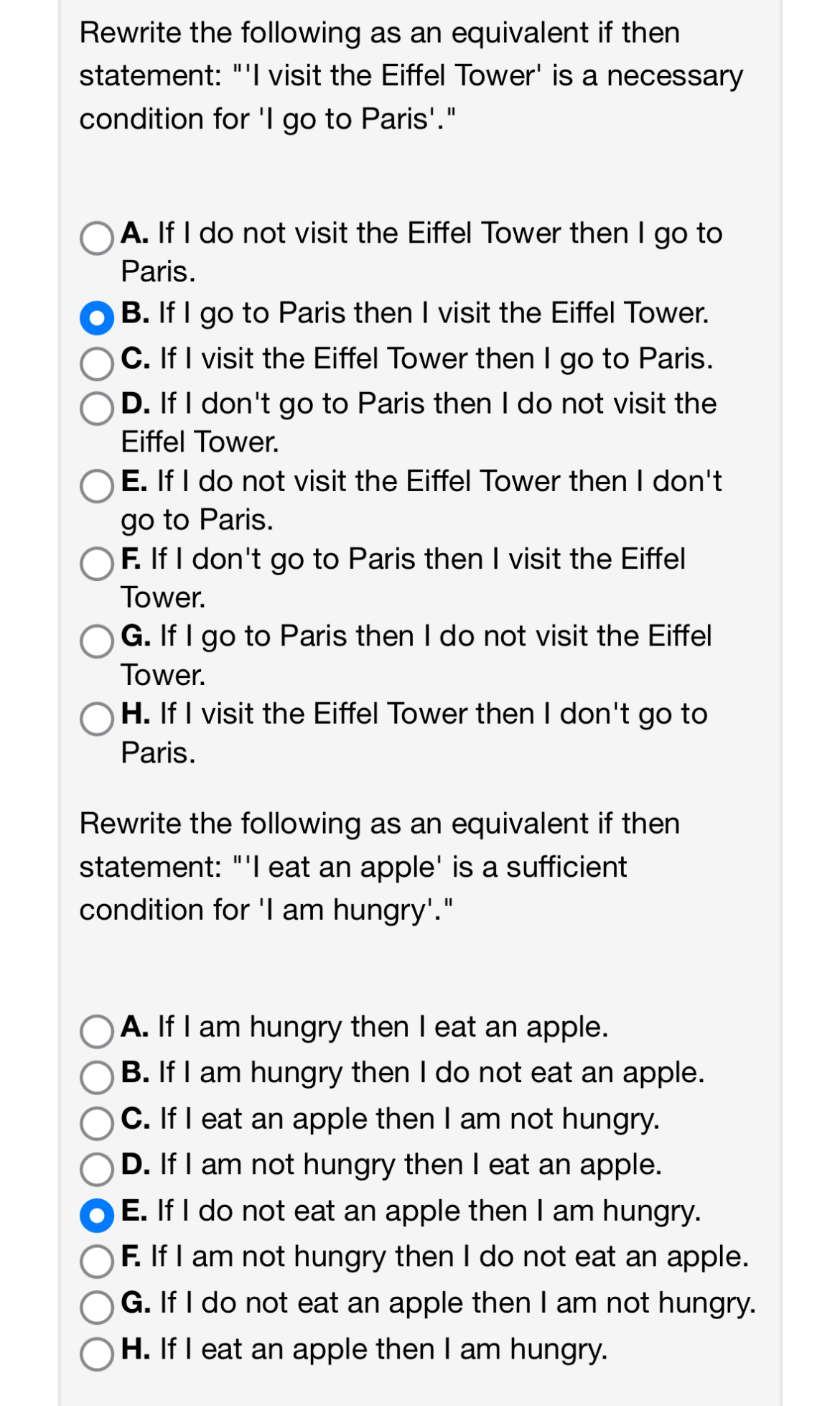The image size is (840, 1406).
Task: Select "If I eat an apple then I am hungry"
Action: tap(97, 1354)
